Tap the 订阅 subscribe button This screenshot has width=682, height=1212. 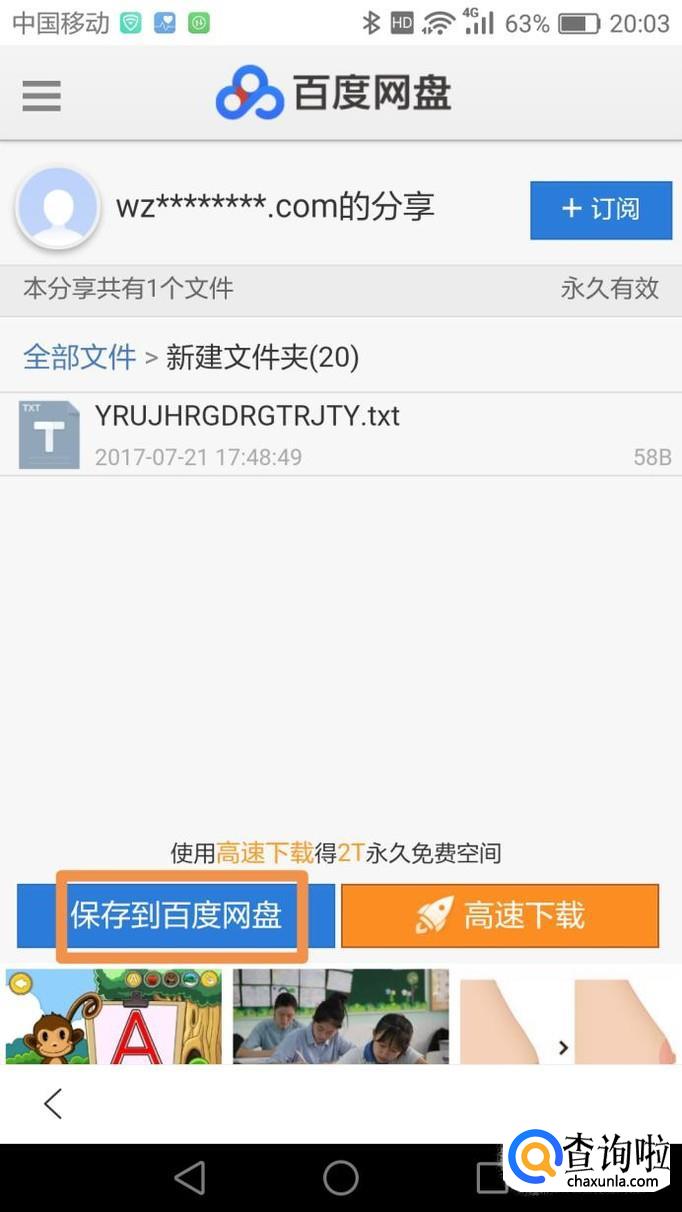(601, 209)
